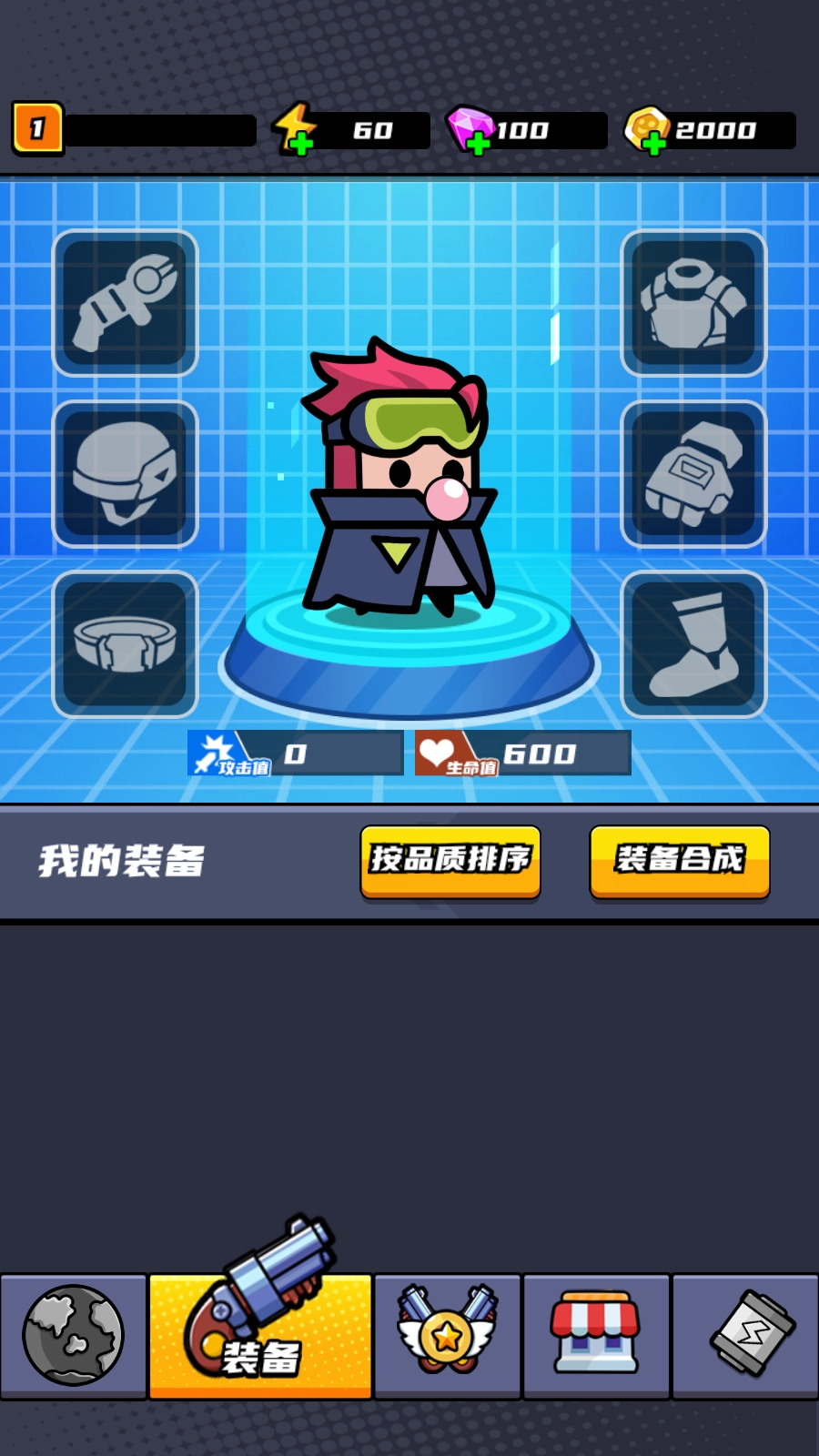Select the weapon equipment slot
Image resolution: width=819 pixels, height=1456 pixels.
coord(125,300)
